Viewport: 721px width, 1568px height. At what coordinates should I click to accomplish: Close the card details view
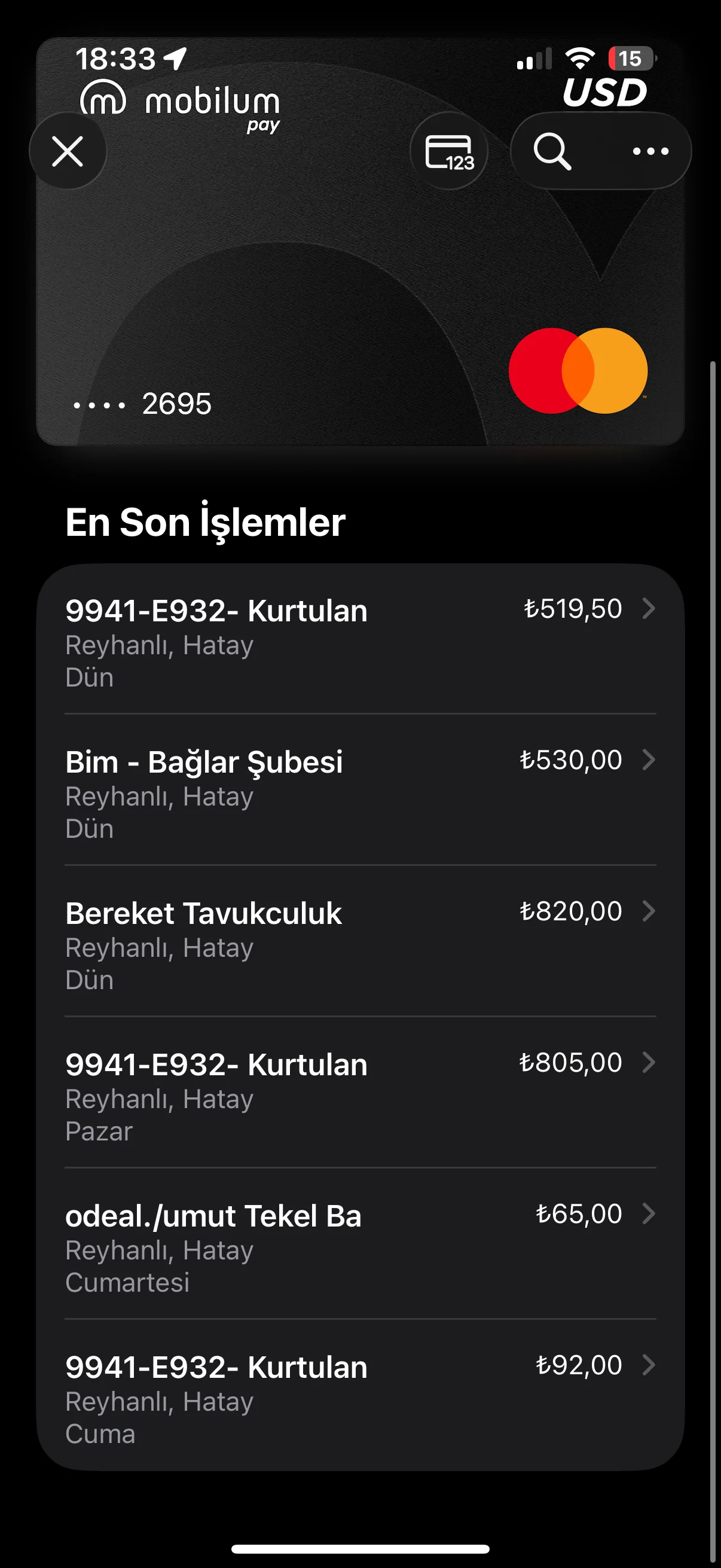click(68, 151)
